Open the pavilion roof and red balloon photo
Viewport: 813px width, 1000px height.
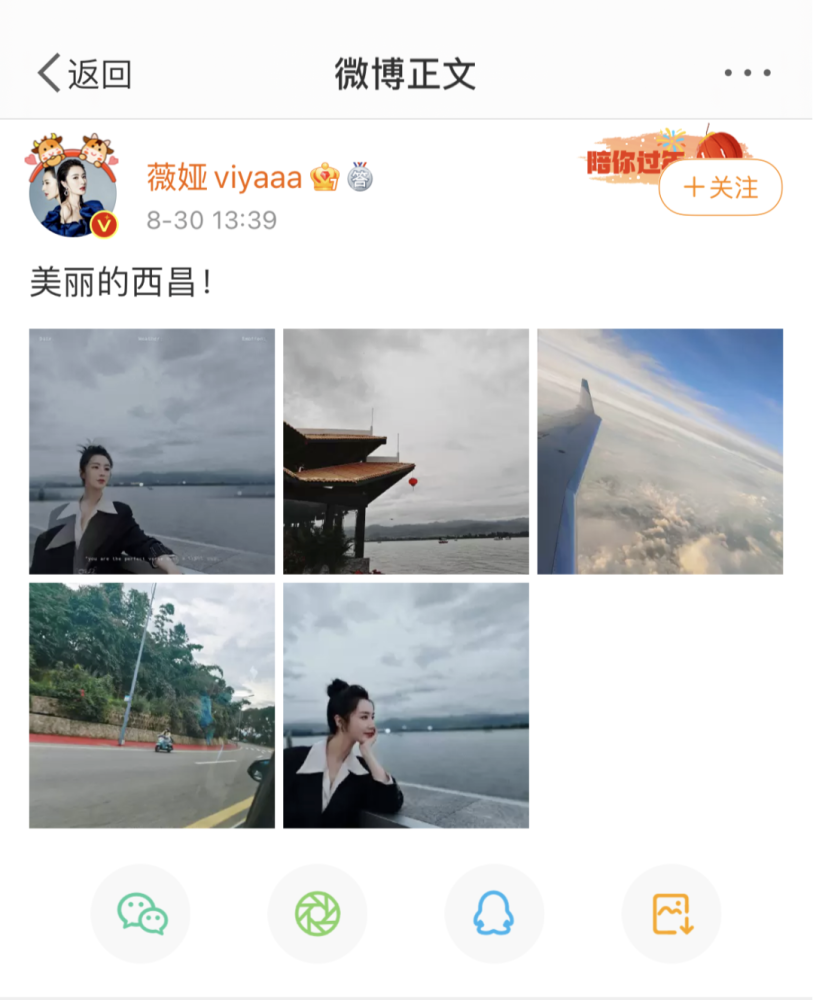pos(406,451)
